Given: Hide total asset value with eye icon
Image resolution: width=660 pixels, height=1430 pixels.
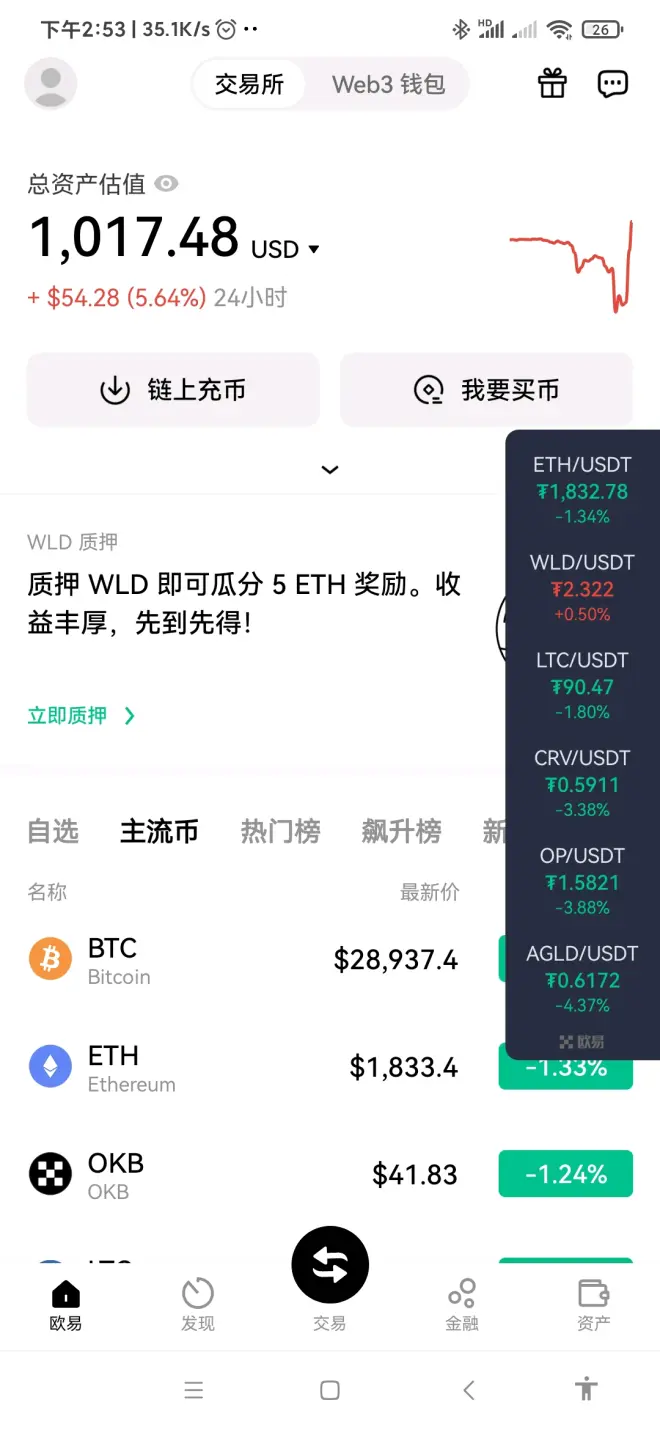Looking at the screenshot, I should point(167,184).
